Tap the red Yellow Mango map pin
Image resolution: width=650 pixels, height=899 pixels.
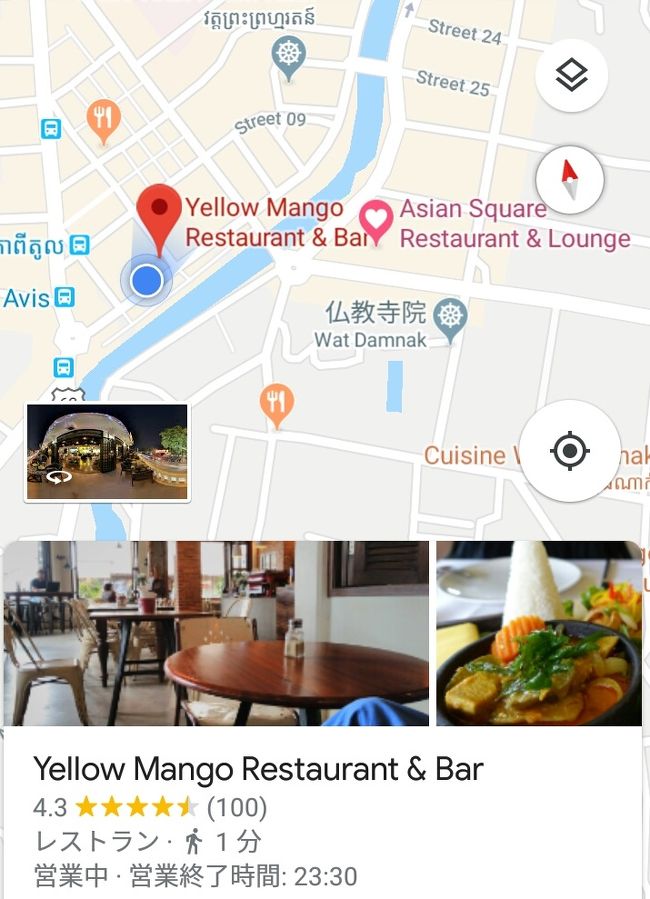(x=158, y=214)
